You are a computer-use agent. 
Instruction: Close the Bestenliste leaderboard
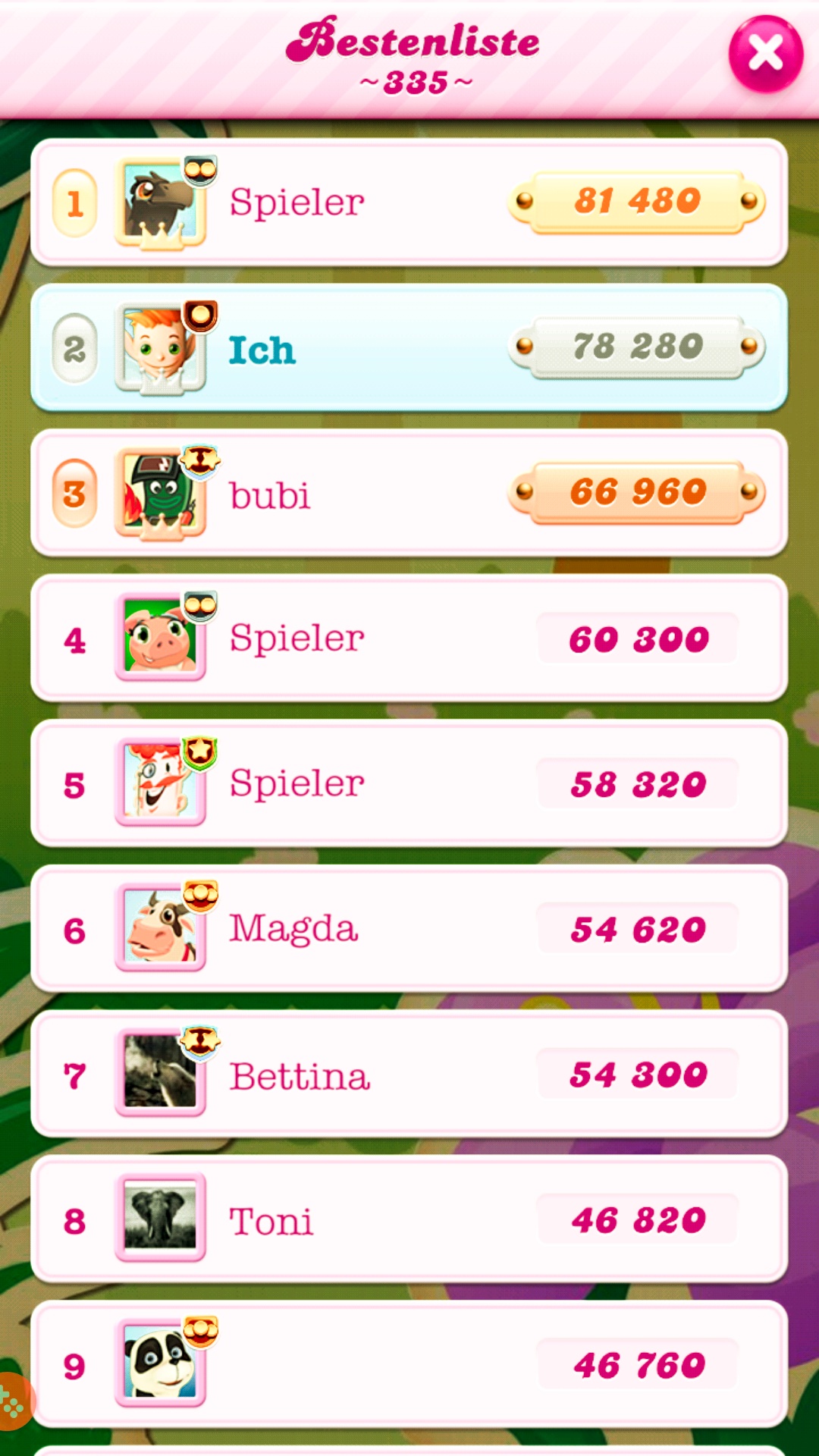pyautogui.click(x=765, y=54)
